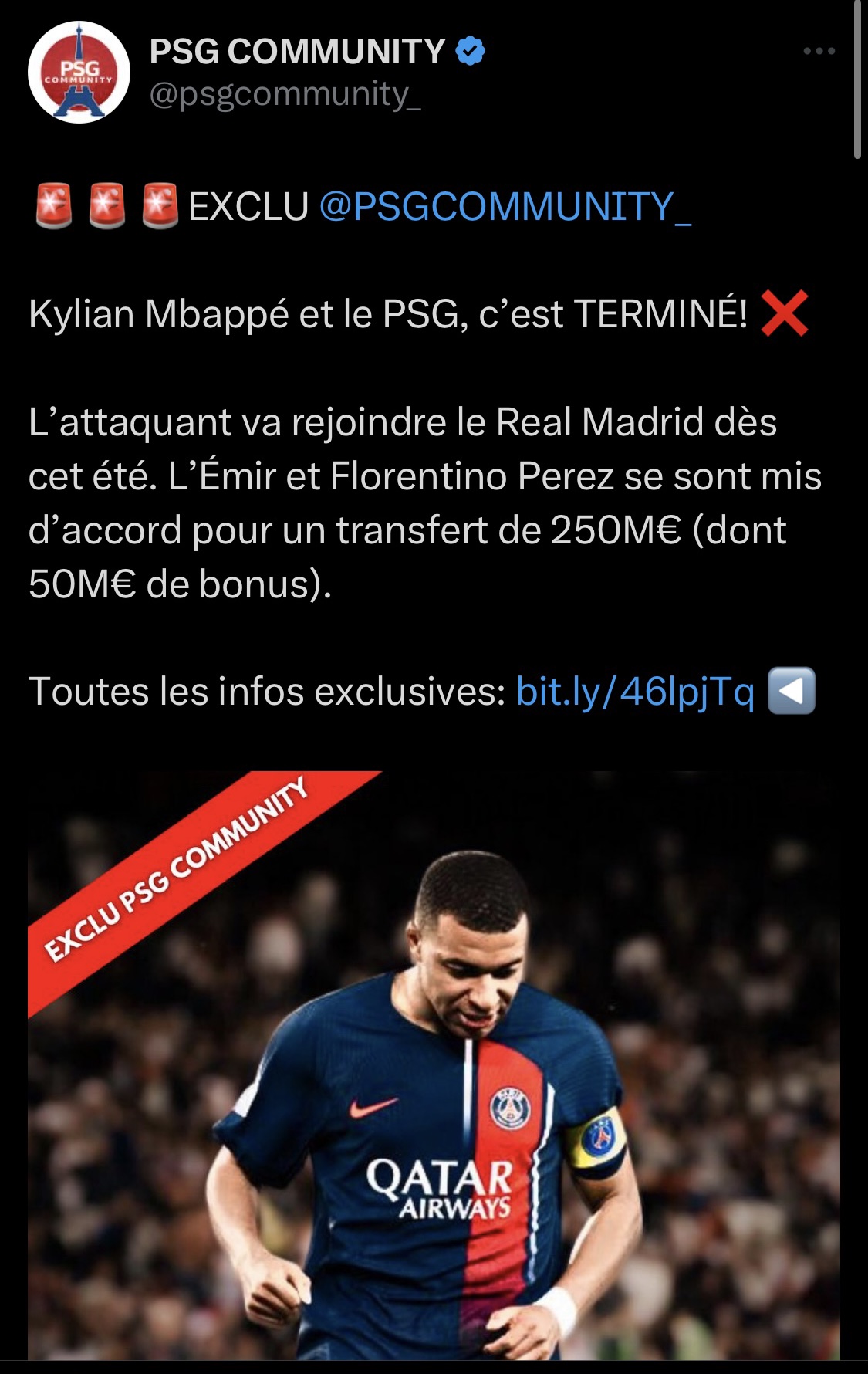The width and height of the screenshot is (868, 1374).
Task: Open the bit.ly/46lpjTq link
Action: coord(635,692)
